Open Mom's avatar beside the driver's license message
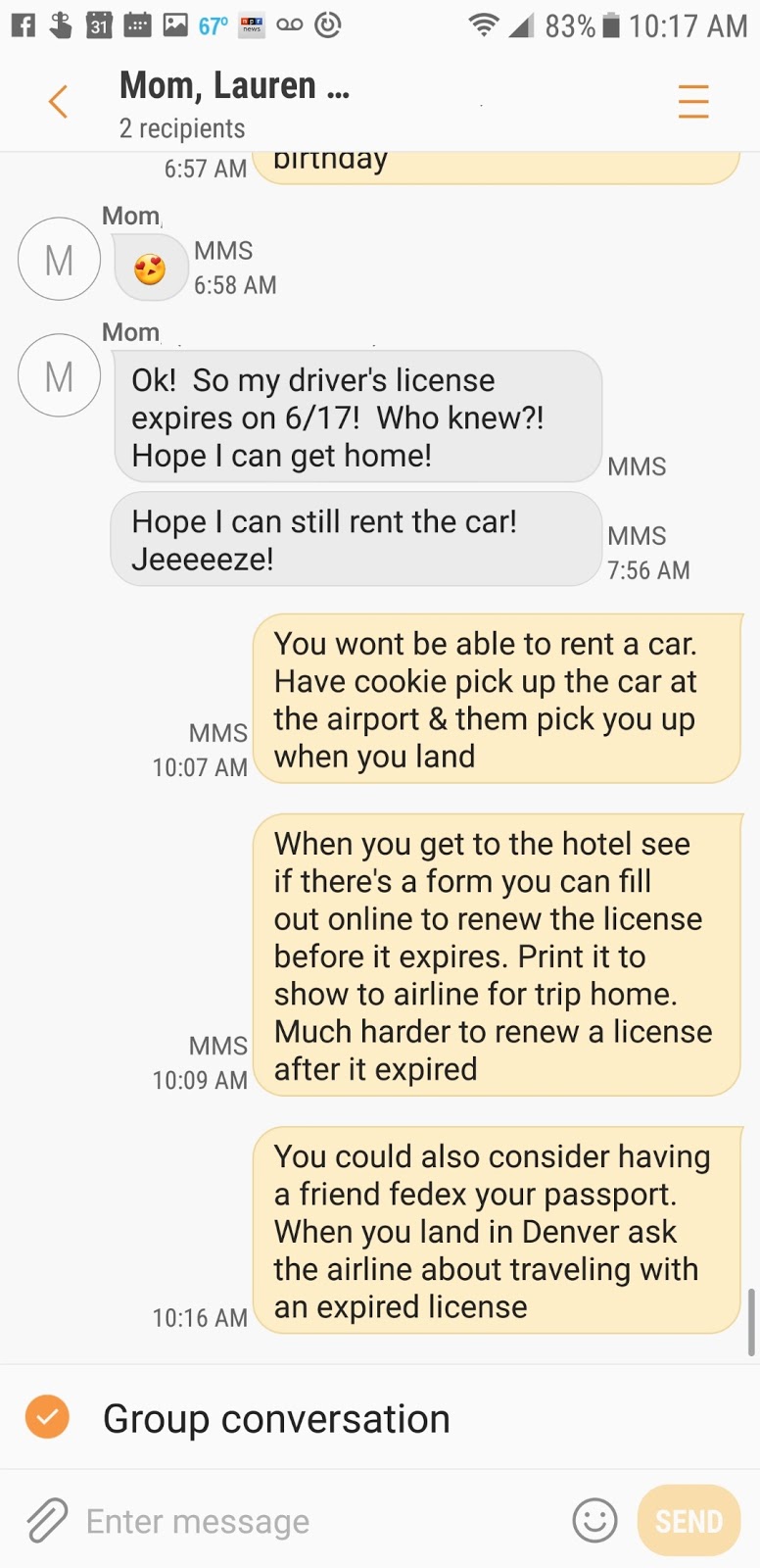Viewport: 760px width, 1568px height. tap(59, 375)
